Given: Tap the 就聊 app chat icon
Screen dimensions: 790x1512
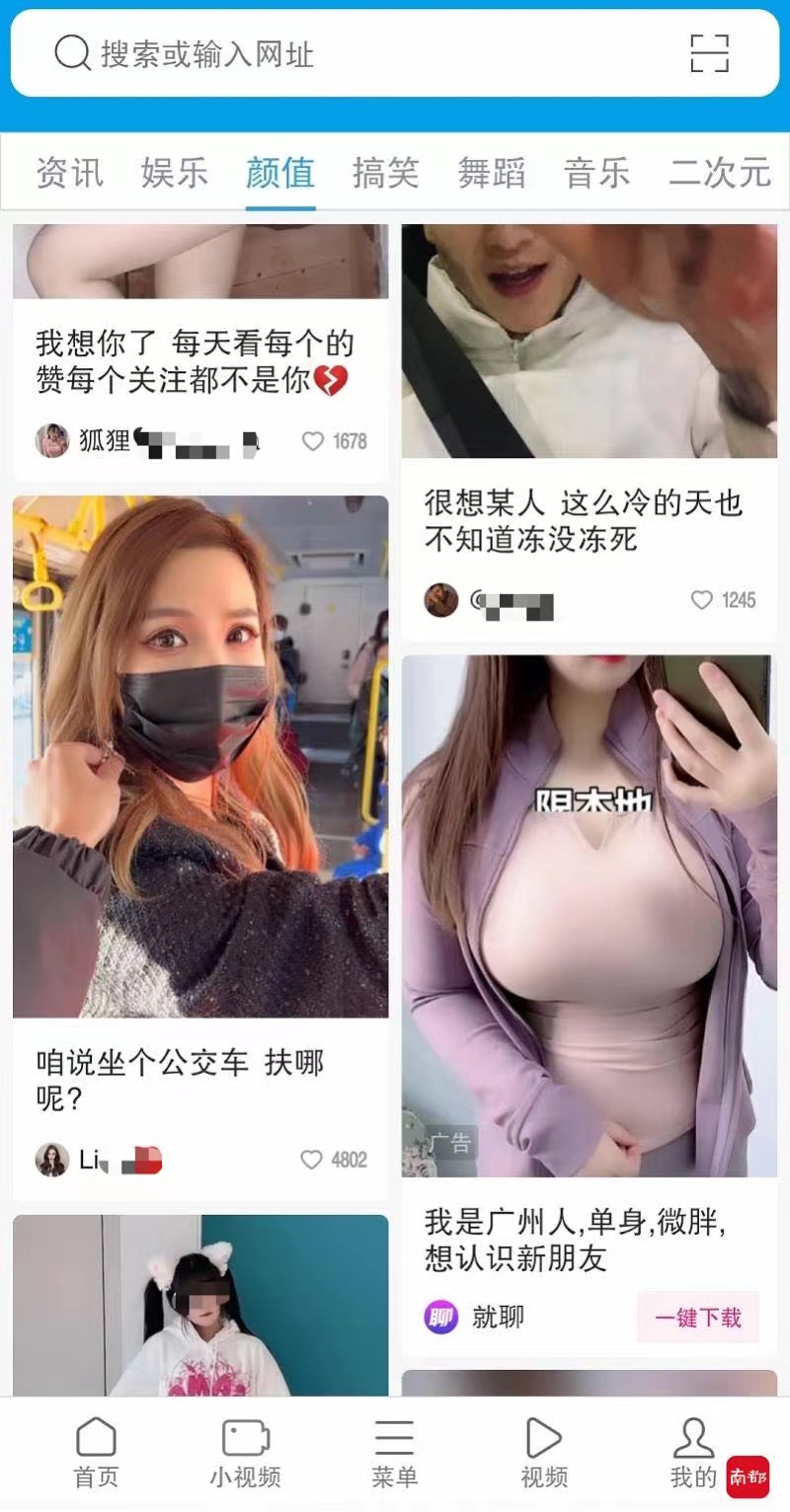Looking at the screenshot, I should pos(441,1319).
